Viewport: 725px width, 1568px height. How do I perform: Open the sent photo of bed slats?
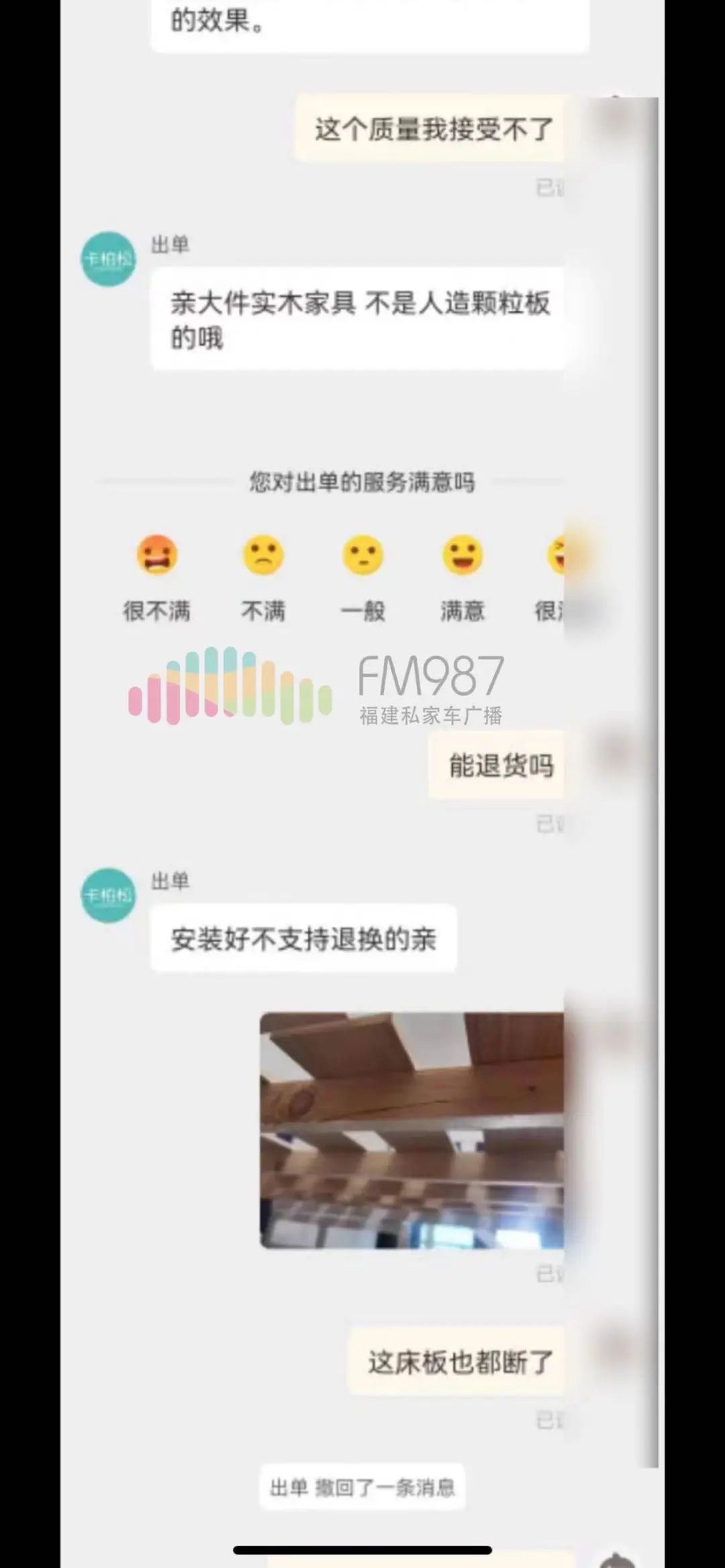click(x=412, y=1131)
